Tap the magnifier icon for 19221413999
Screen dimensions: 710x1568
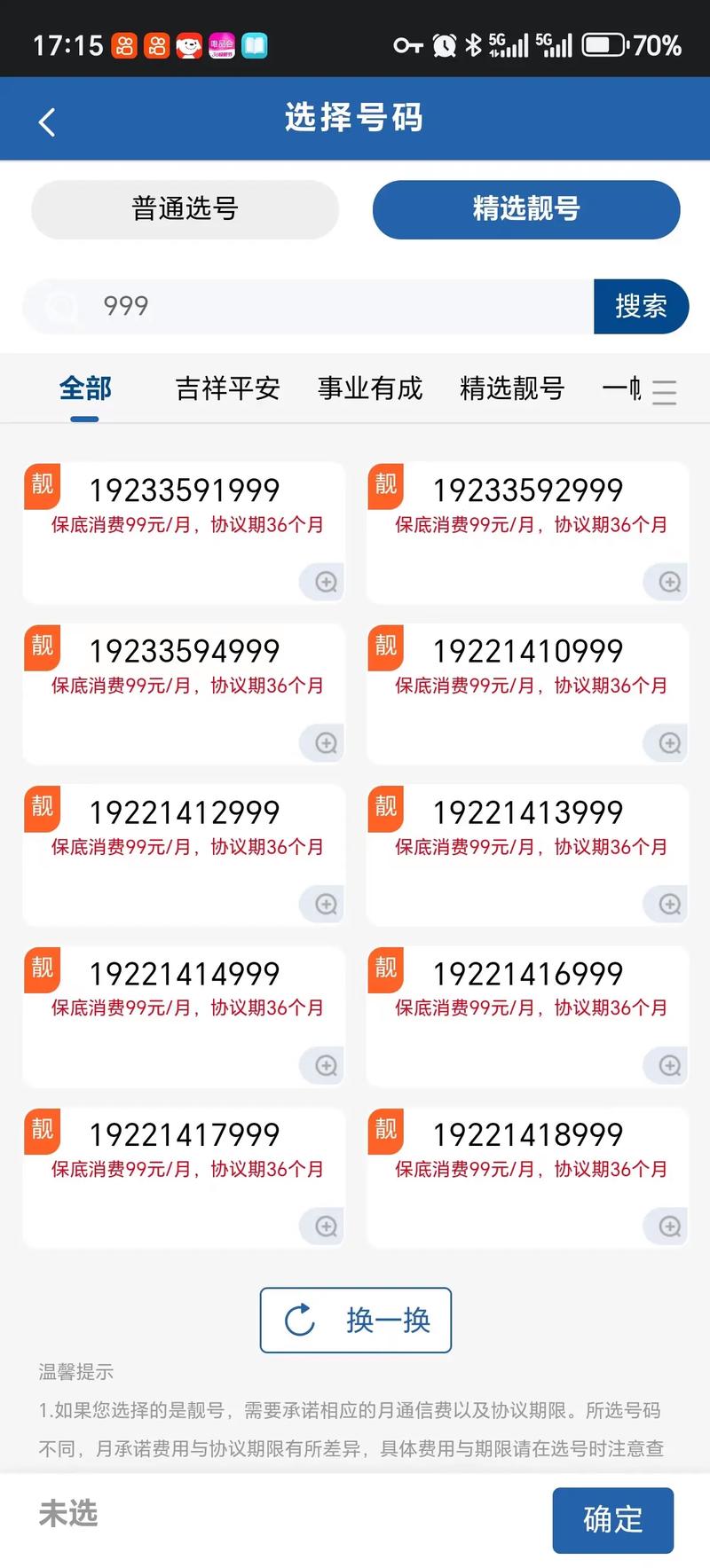click(x=670, y=905)
